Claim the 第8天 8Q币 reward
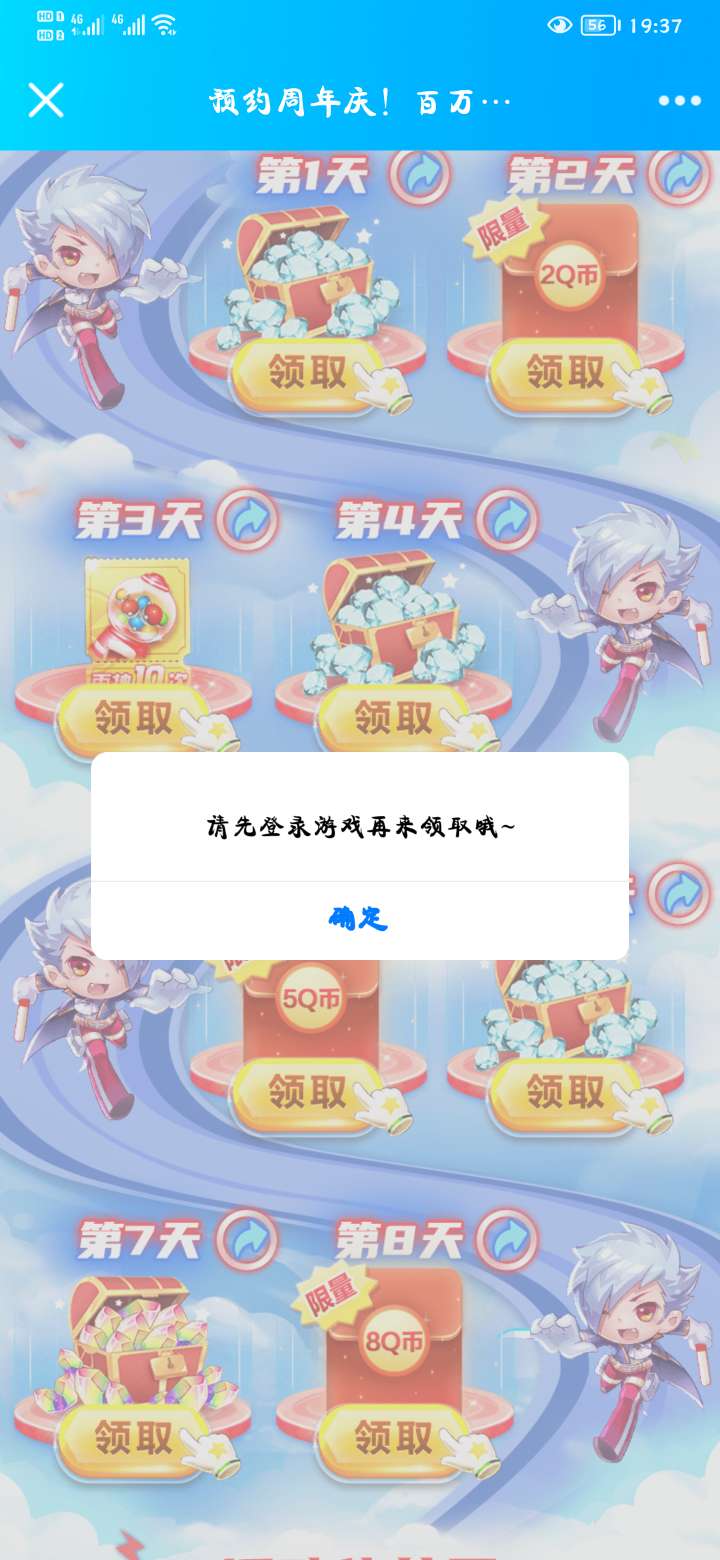 coord(393,1439)
